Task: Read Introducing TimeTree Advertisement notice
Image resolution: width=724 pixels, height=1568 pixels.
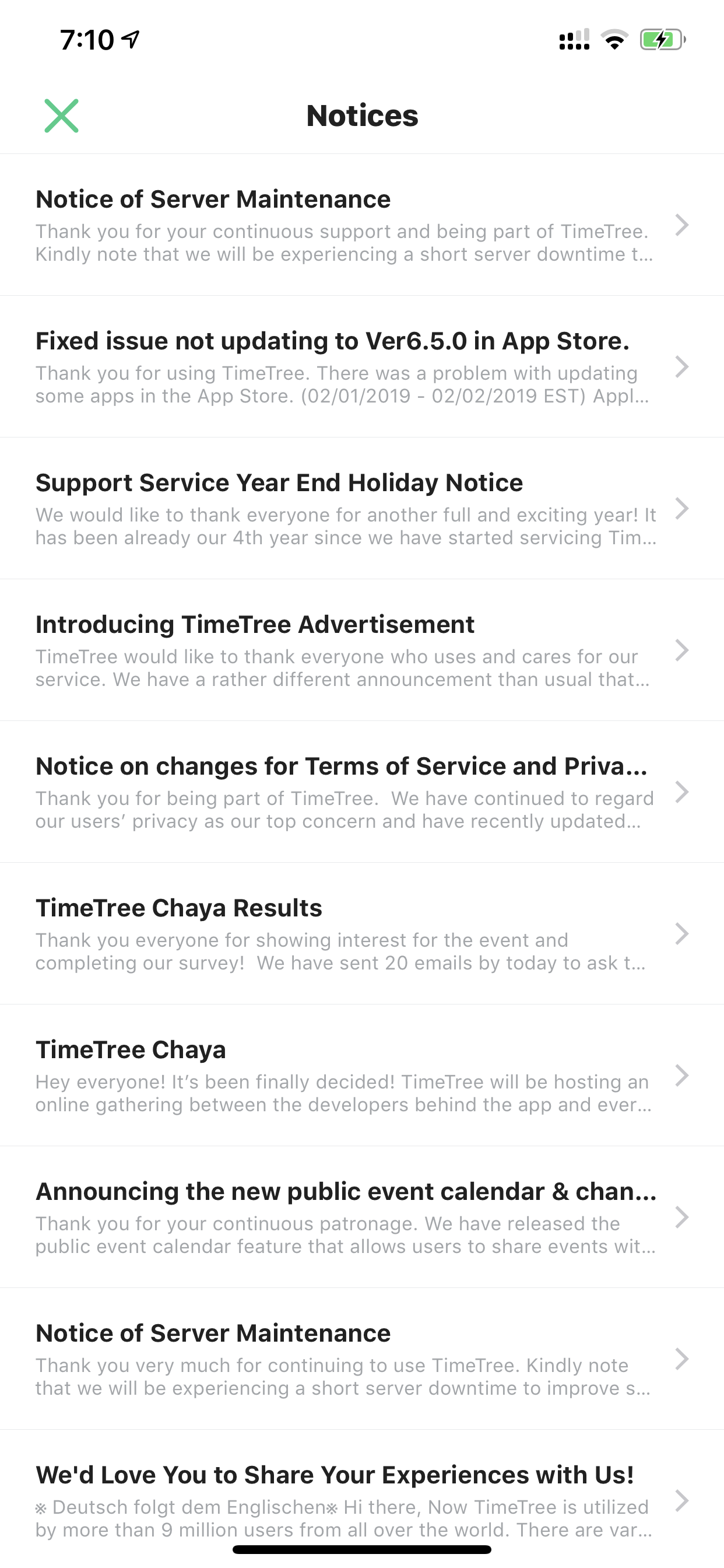Action: (362, 650)
